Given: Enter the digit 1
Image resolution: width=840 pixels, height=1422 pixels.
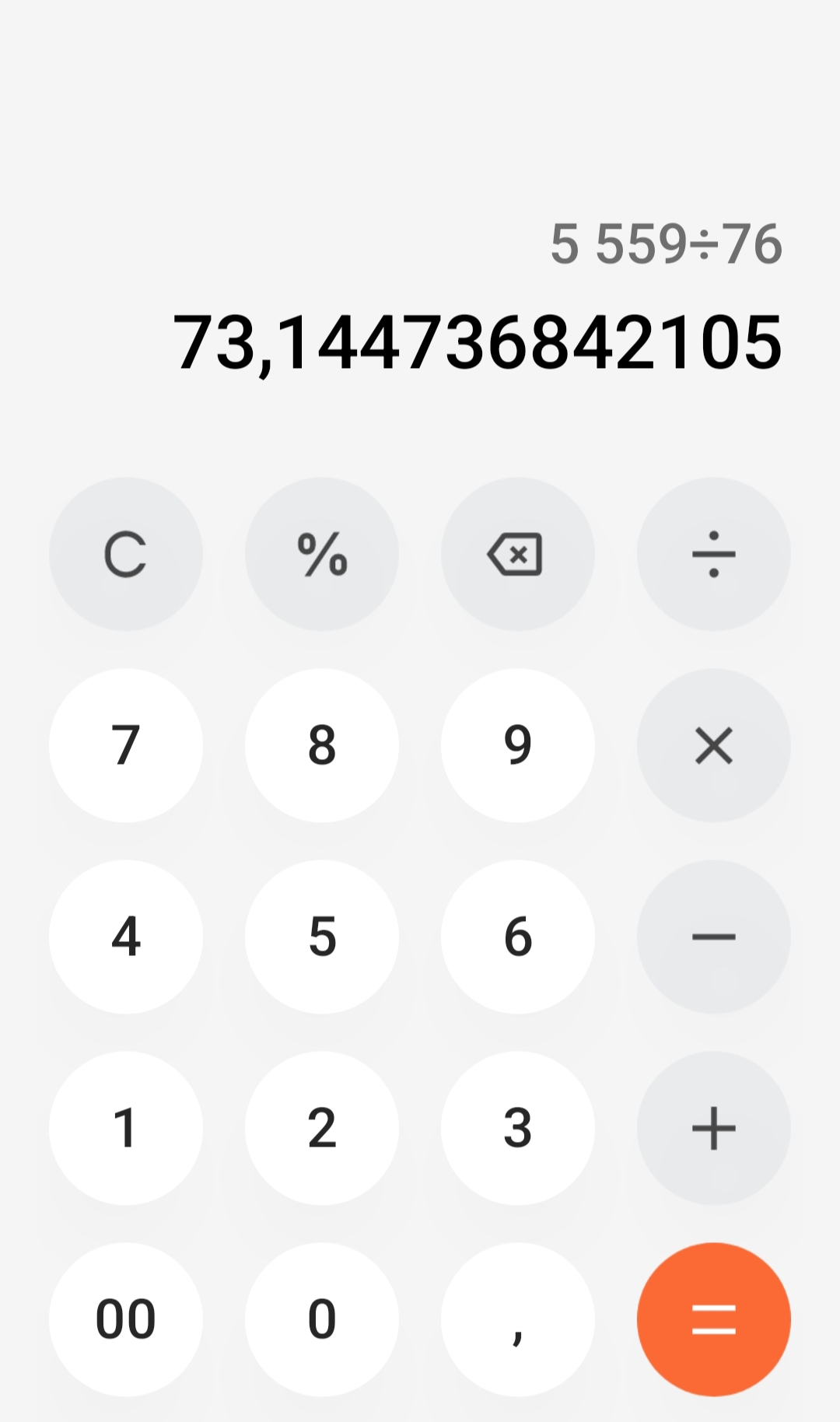Looking at the screenshot, I should point(126,1128).
